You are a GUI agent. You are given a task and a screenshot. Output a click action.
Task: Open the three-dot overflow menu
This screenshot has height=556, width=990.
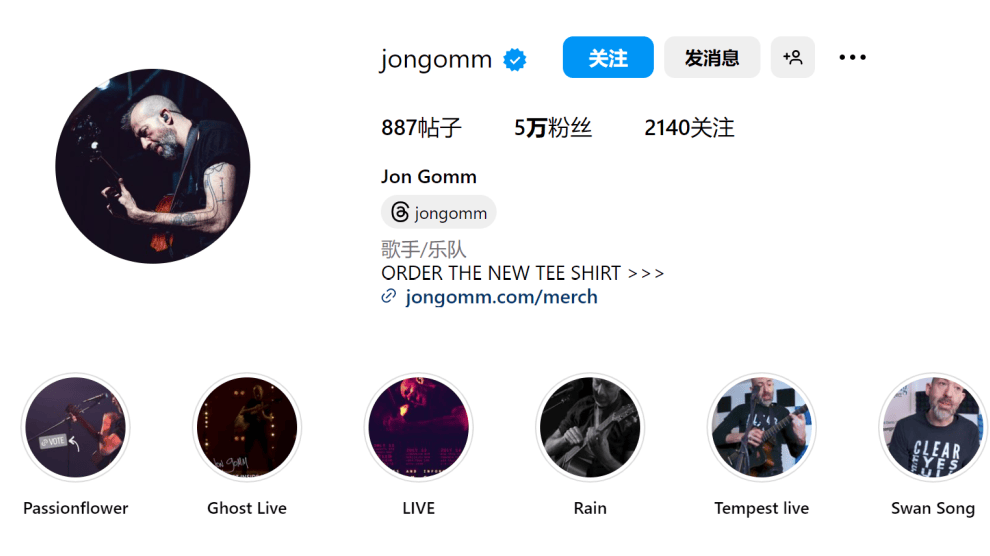852,58
